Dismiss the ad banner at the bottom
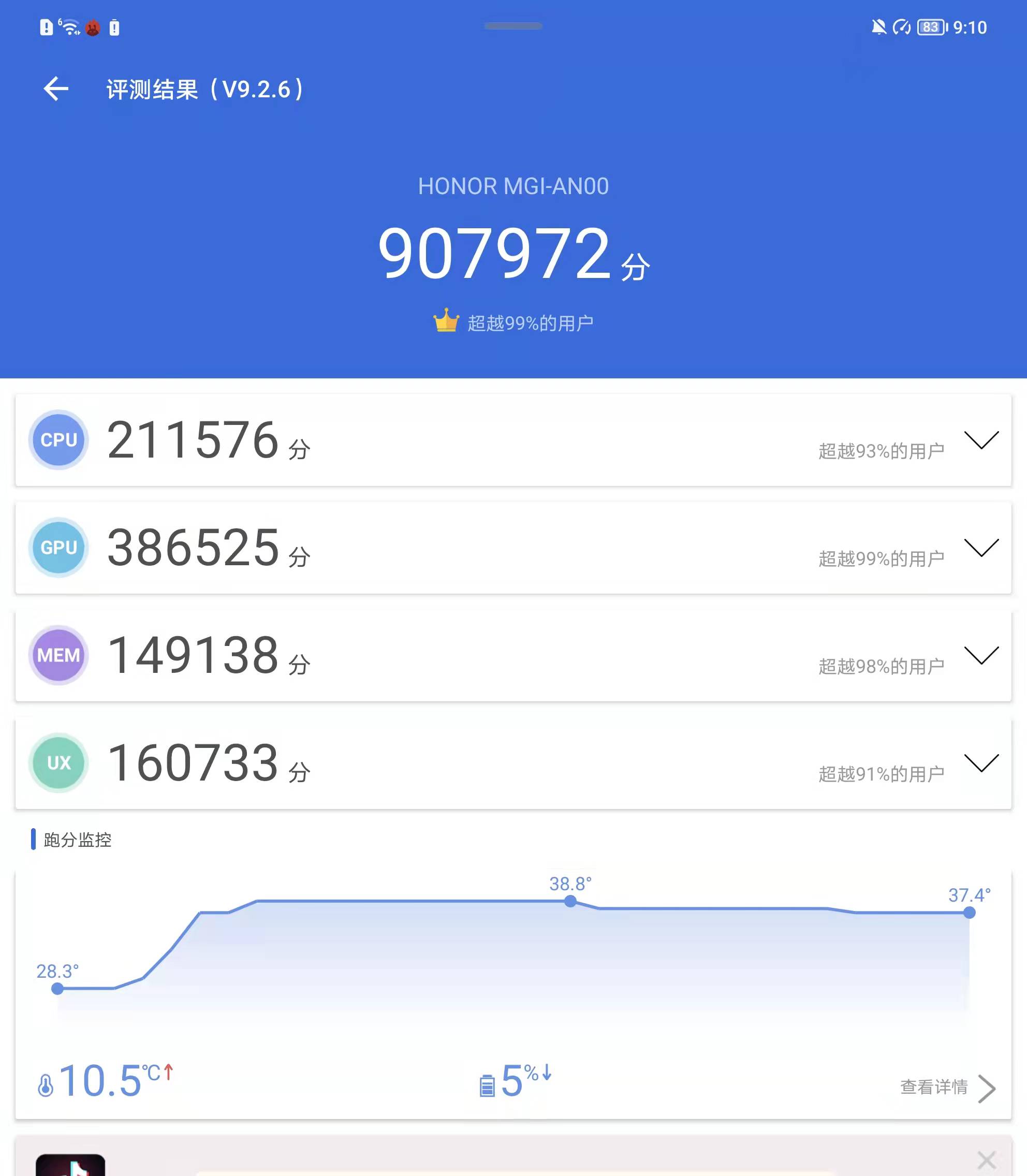 click(986, 1160)
